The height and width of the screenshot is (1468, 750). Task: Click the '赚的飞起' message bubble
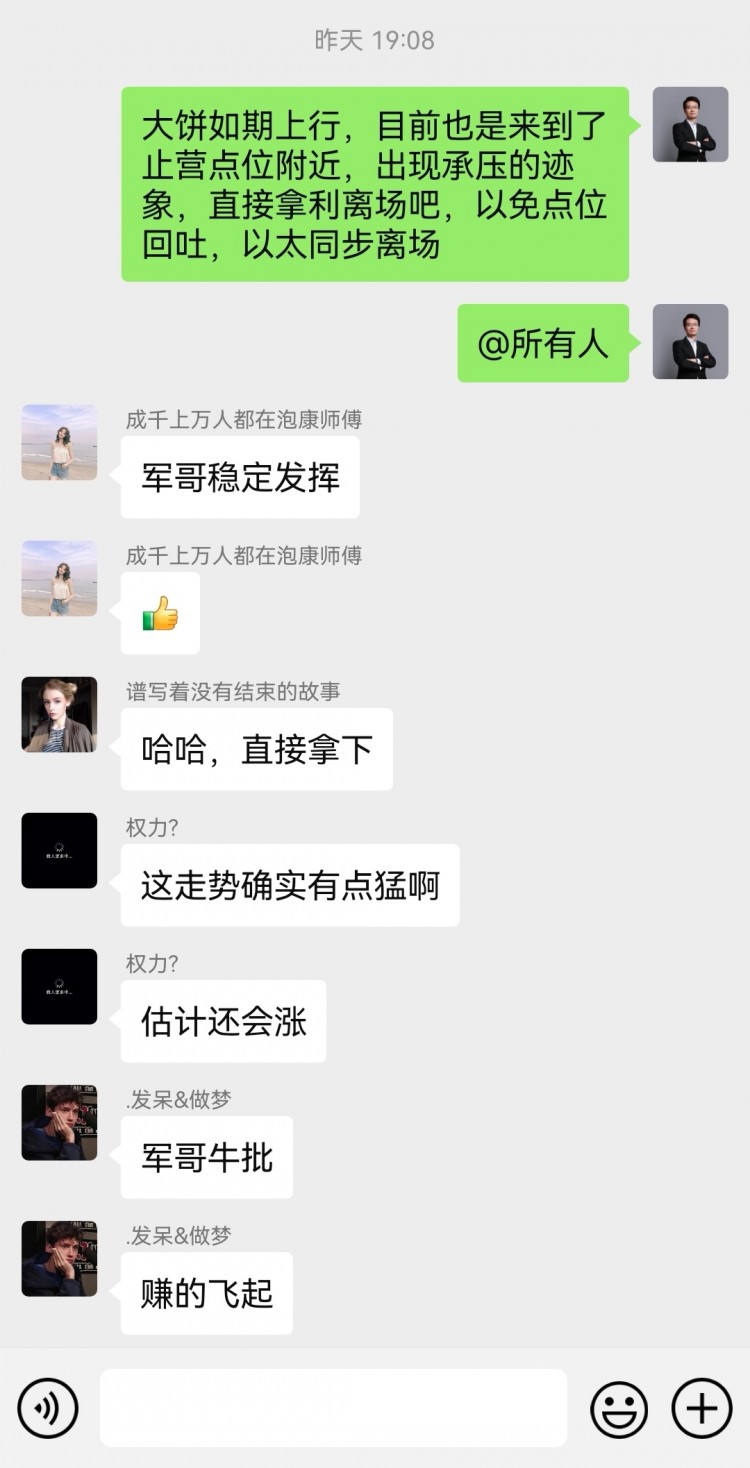[206, 1293]
